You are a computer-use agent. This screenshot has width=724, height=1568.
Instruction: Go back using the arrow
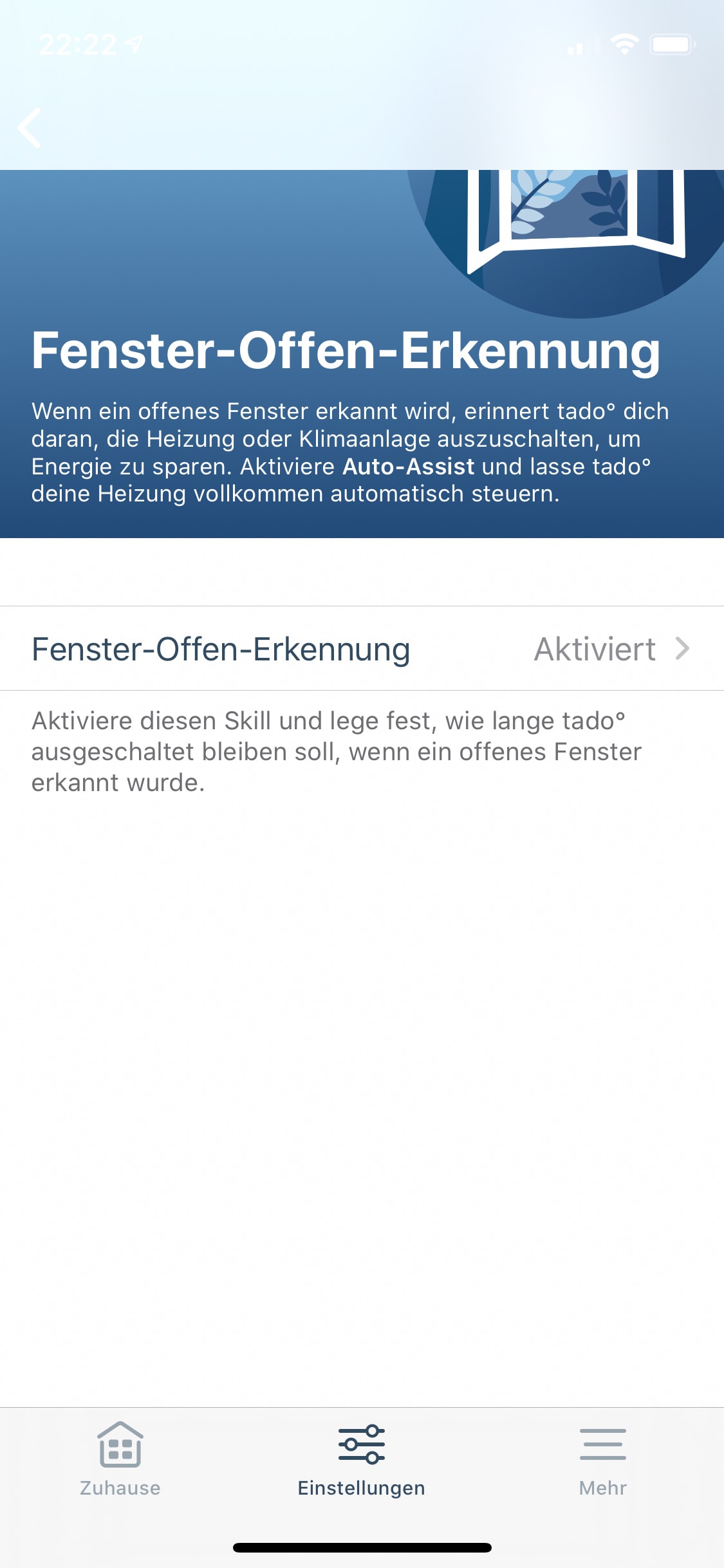[30, 128]
